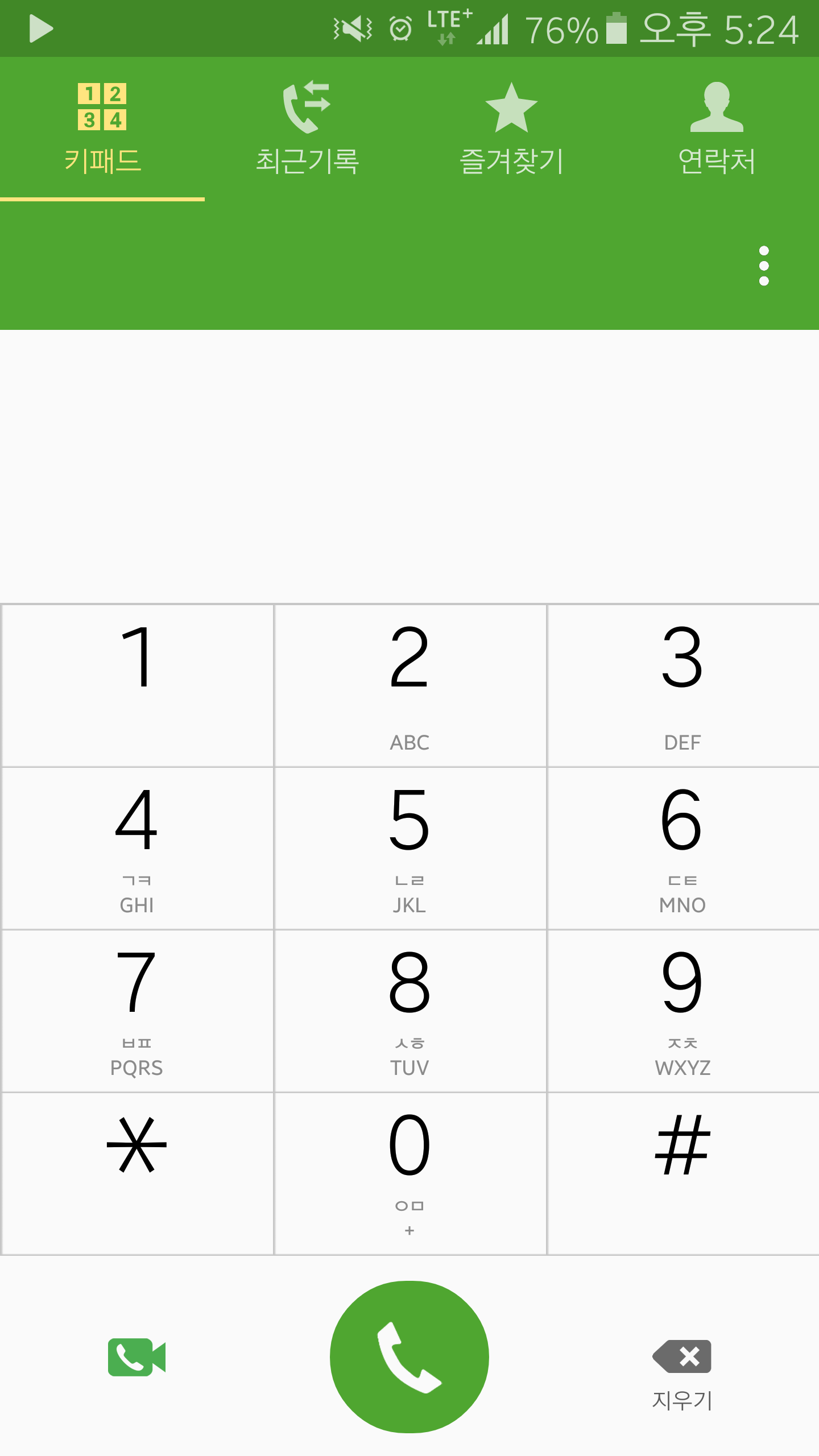The width and height of the screenshot is (819, 1456).
Task: Tap the 4 GHI key
Action: click(136, 848)
